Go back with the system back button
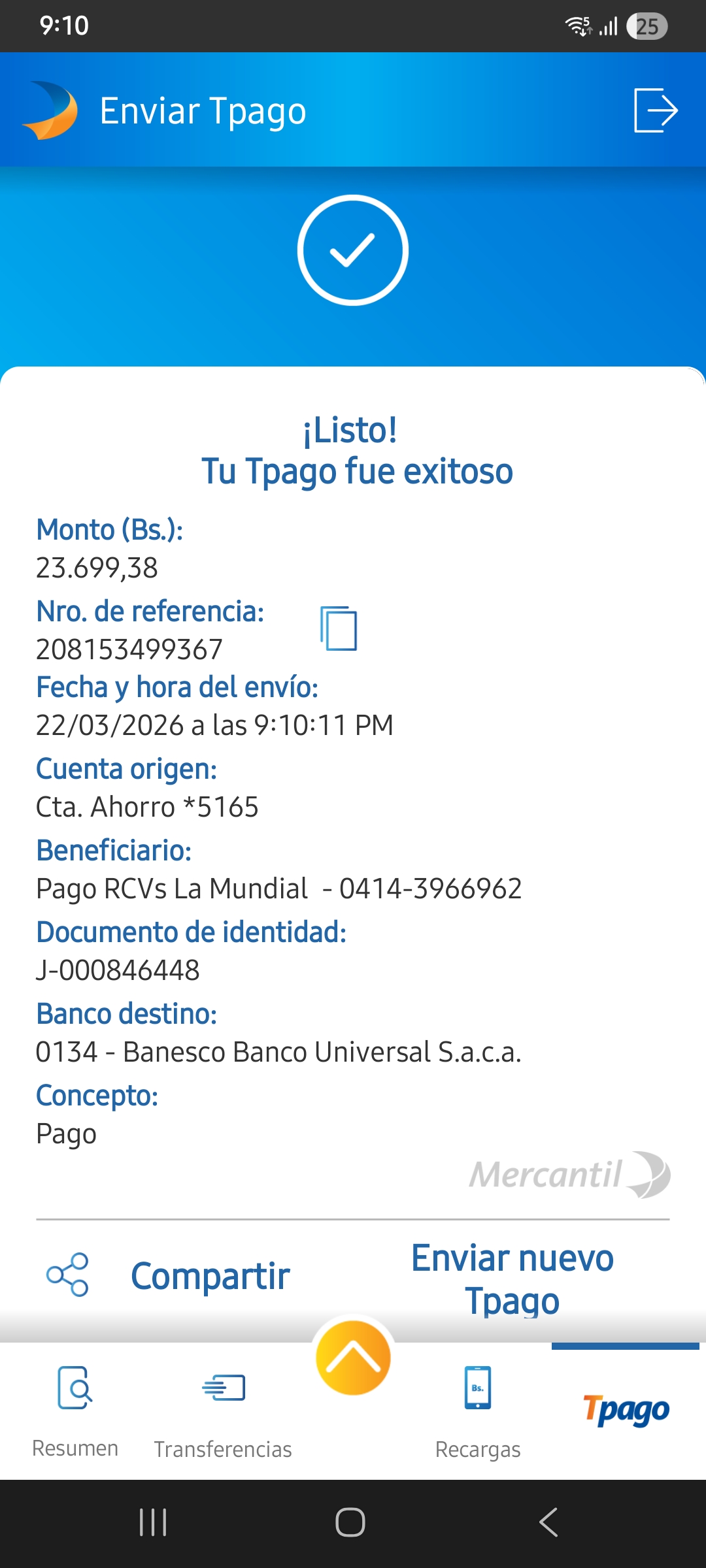The height and width of the screenshot is (1568, 706). (548, 1522)
